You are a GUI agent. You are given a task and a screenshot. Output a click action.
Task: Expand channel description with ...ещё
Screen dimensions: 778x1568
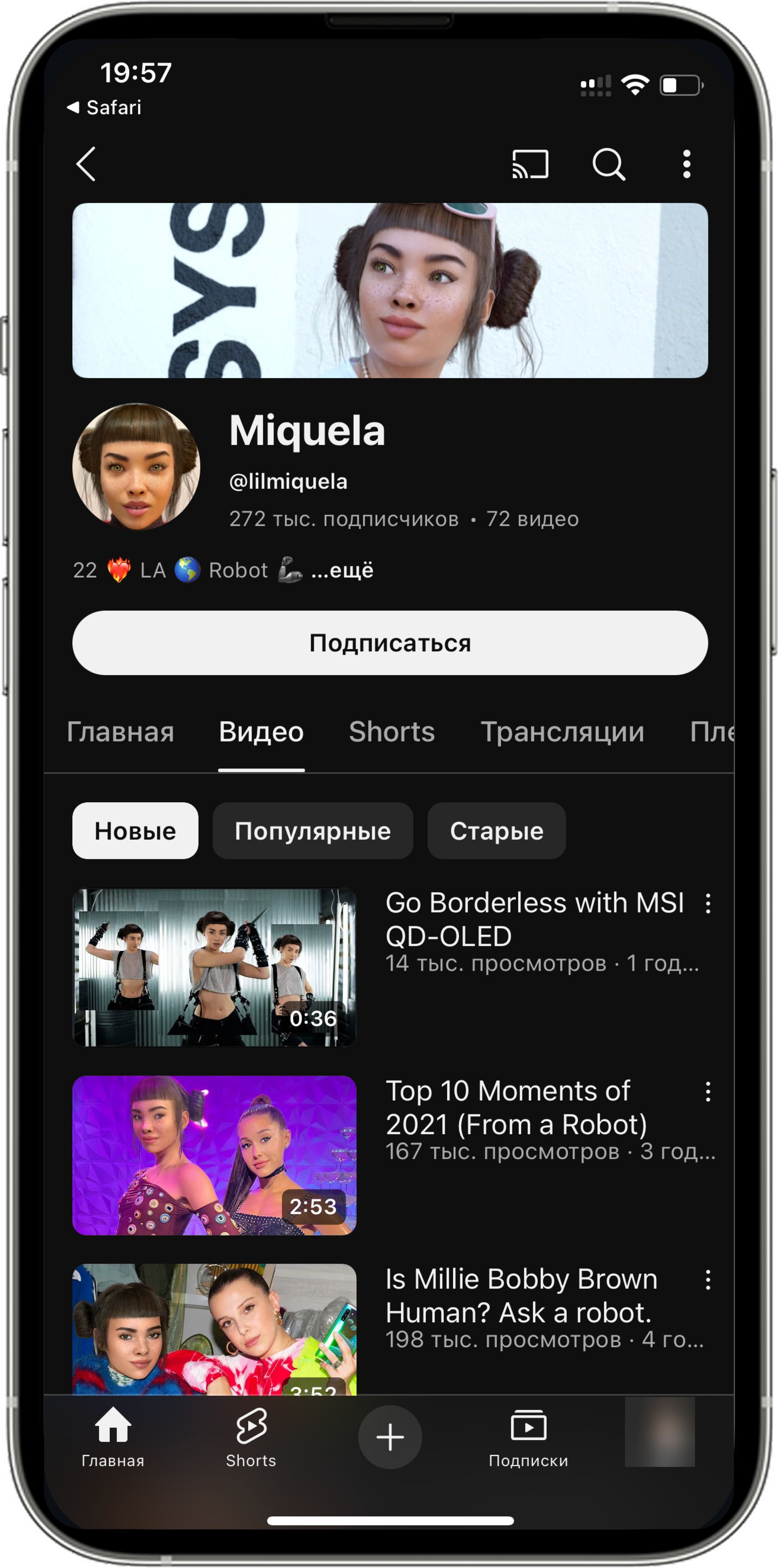pos(342,570)
